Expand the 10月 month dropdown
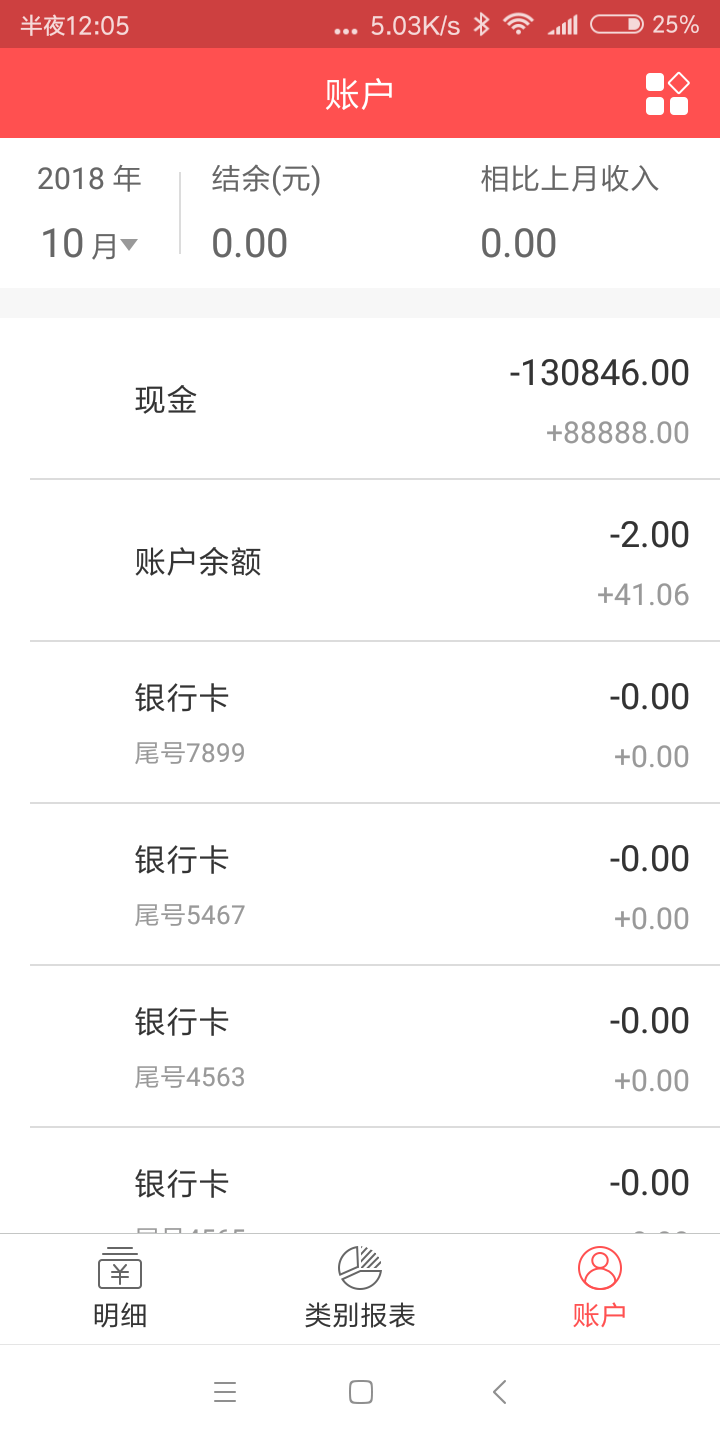This screenshot has width=720, height=1440. 89,244
